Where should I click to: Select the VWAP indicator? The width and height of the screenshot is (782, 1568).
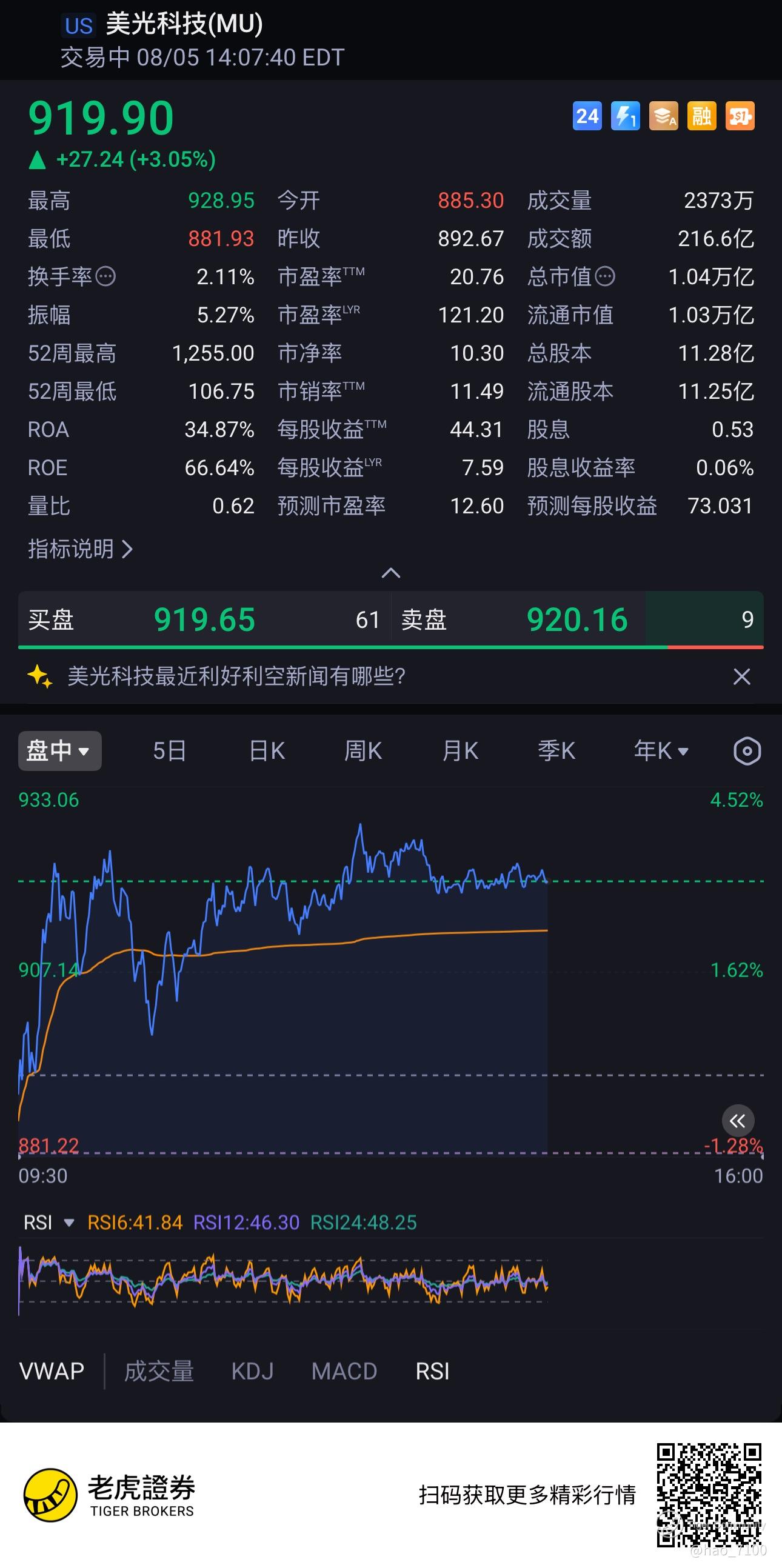(52, 1372)
